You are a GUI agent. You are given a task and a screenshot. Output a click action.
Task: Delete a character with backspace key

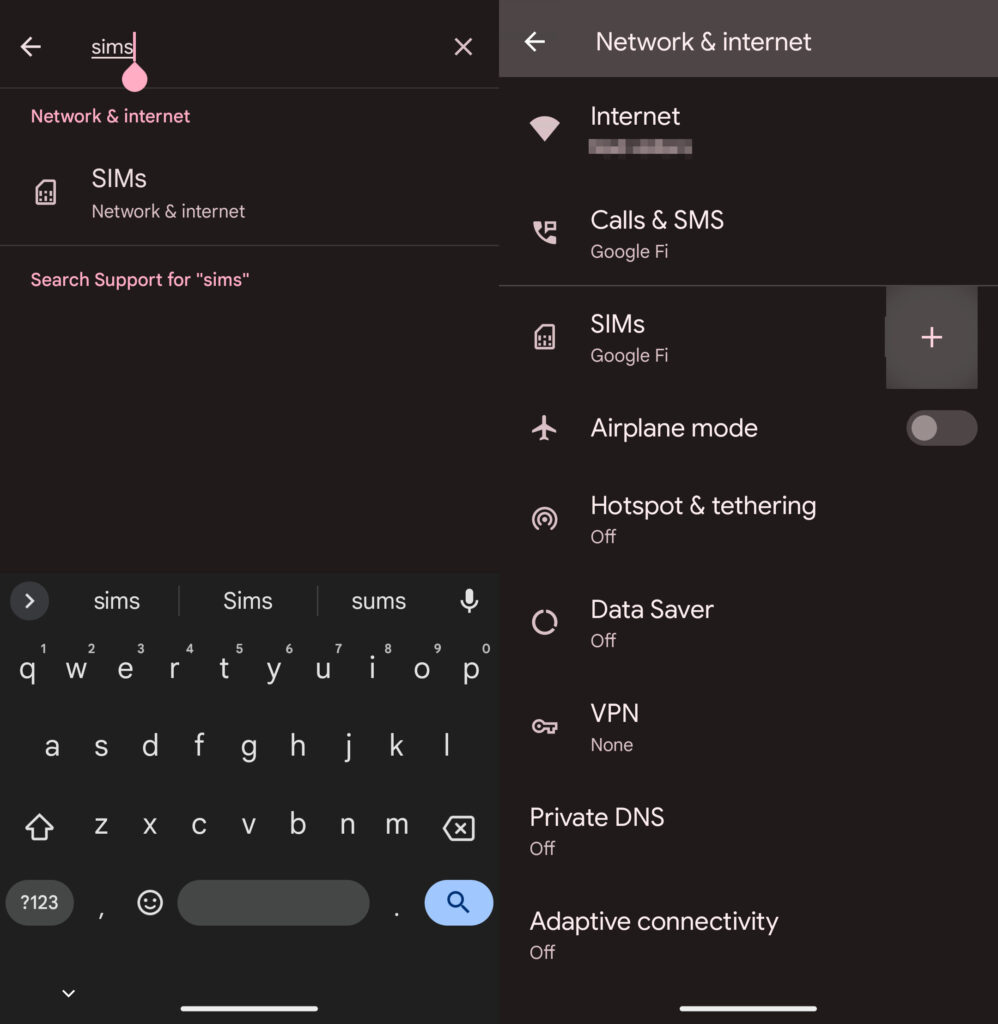[x=458, y=827]
